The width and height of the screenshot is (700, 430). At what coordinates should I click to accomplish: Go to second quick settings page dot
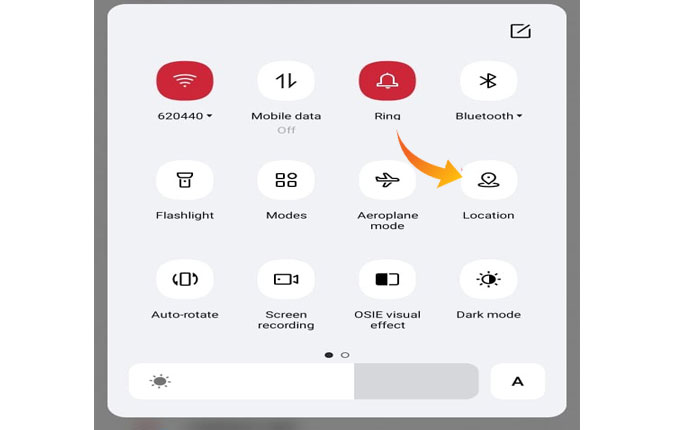click(x=345, y=355)
